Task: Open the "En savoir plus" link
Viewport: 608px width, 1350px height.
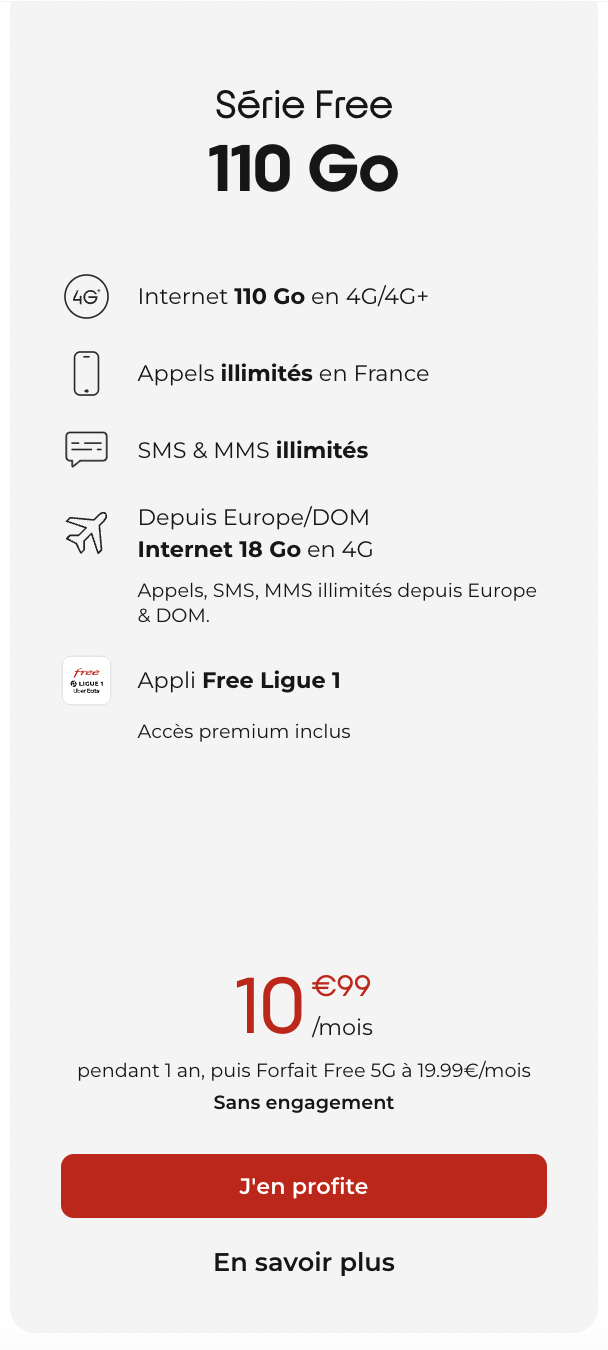Action: [304, 1262]
